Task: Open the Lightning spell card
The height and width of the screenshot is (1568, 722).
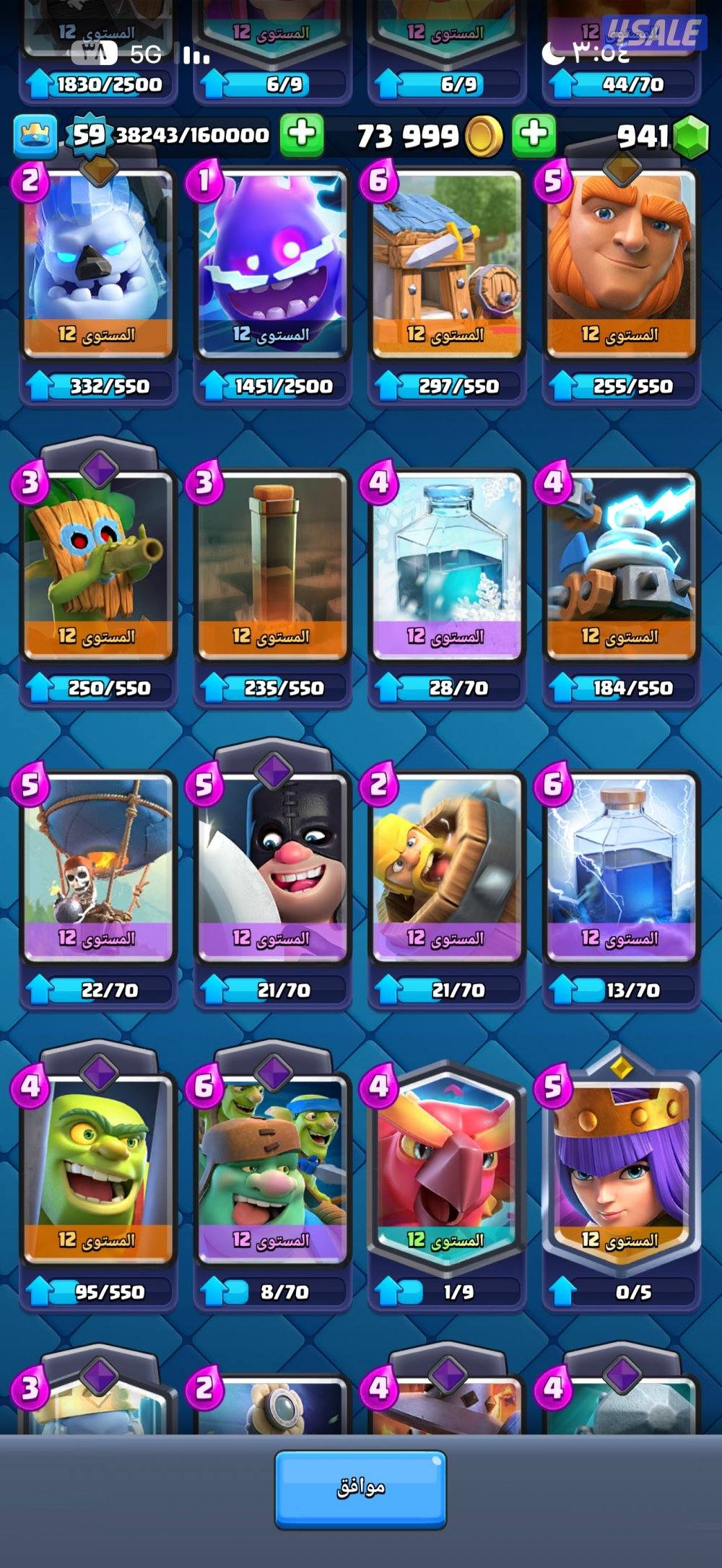Action: pos(621,867)
